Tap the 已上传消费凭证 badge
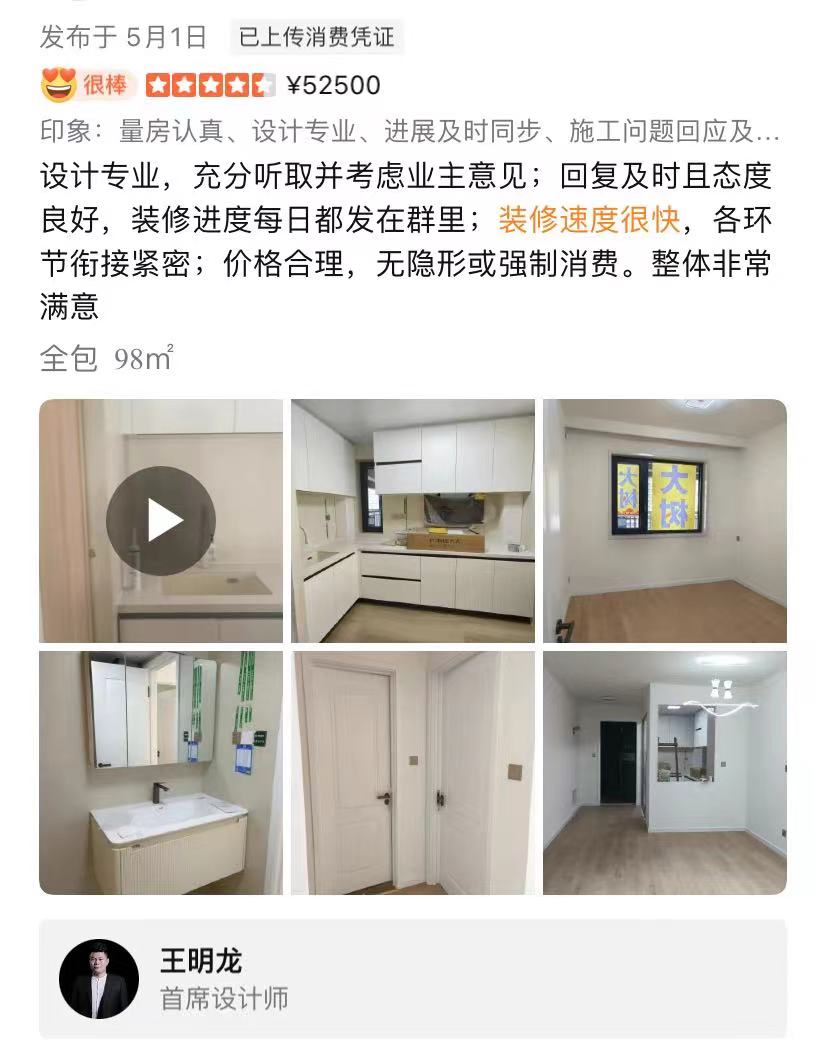The height and width of the screenshot is (1051, 815). coord(317,38)
